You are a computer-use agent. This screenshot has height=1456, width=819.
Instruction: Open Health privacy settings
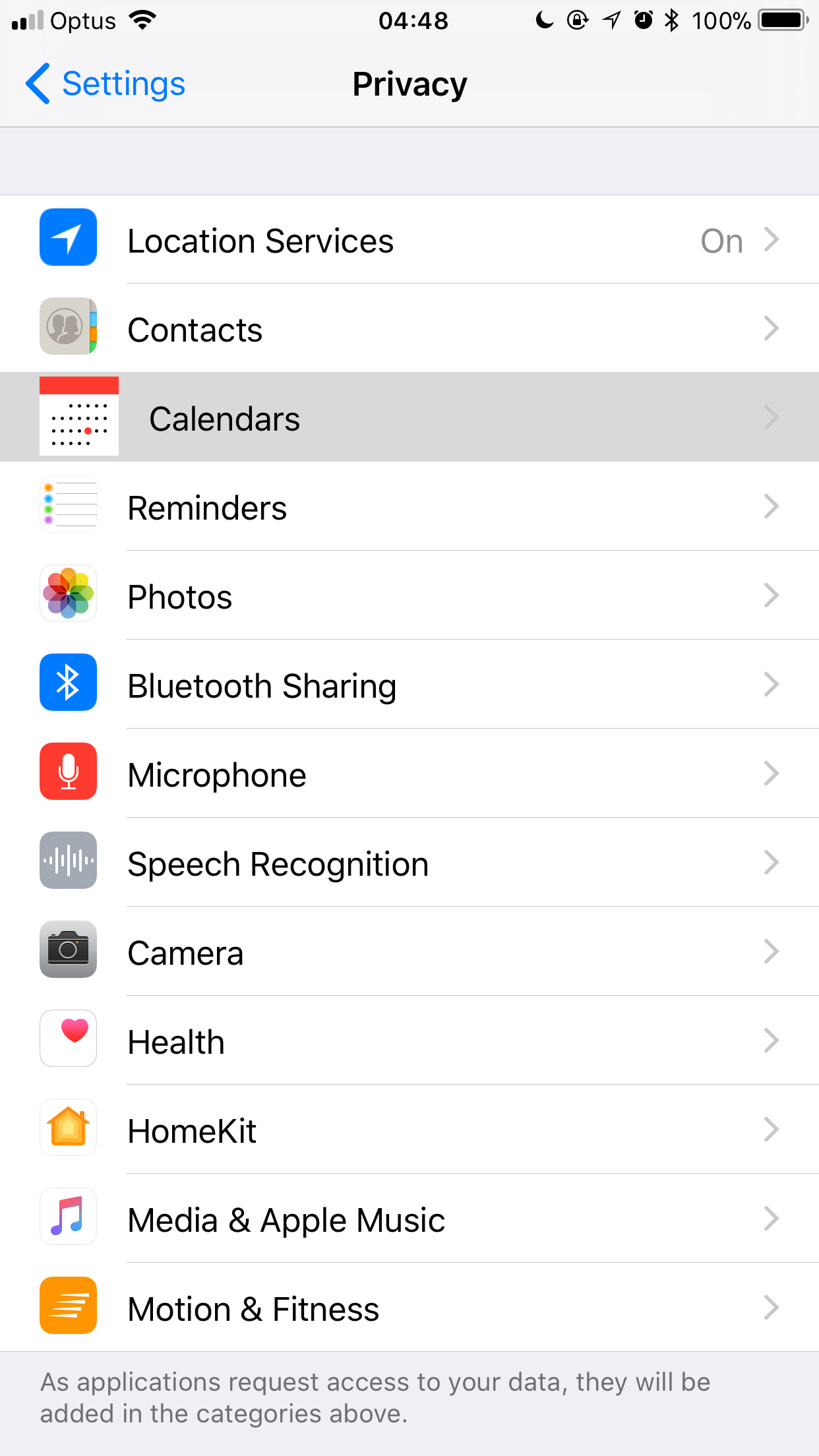409,1041
